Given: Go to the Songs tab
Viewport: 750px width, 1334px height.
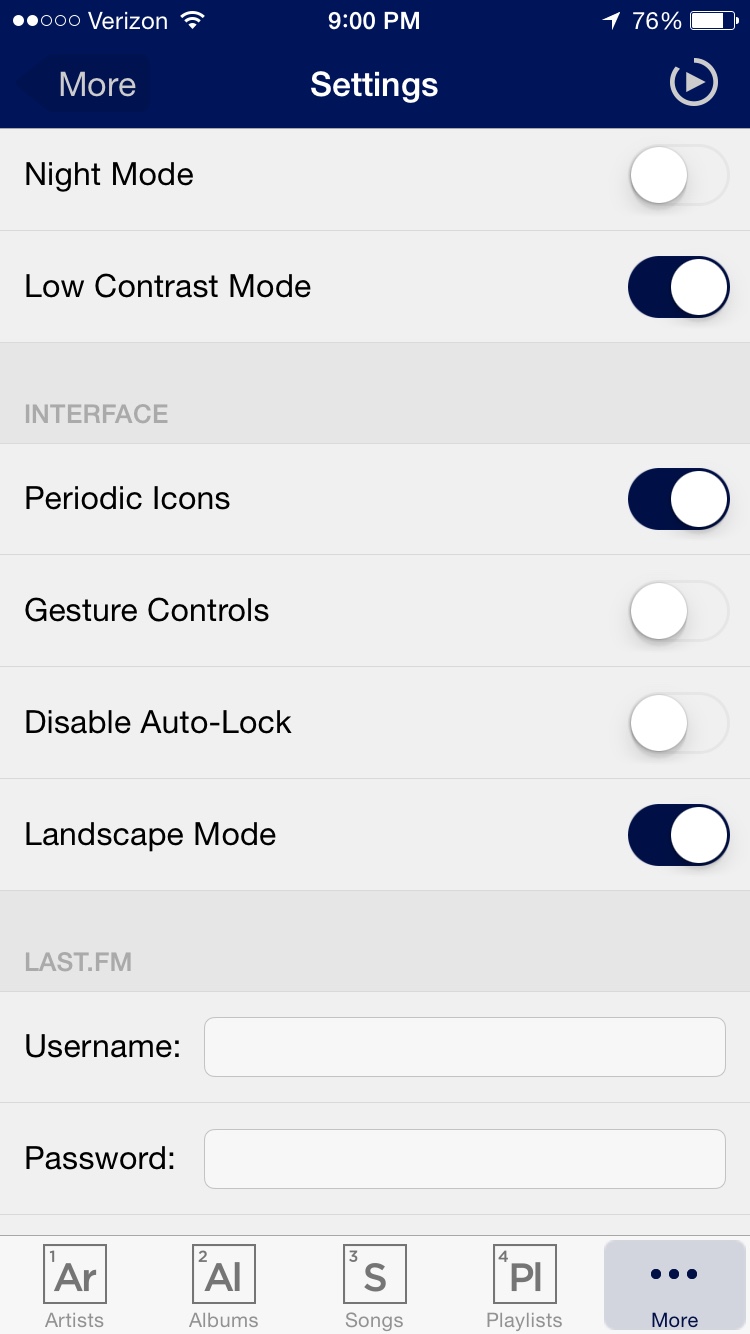Looking at the screenshot, I should 374,1286.
